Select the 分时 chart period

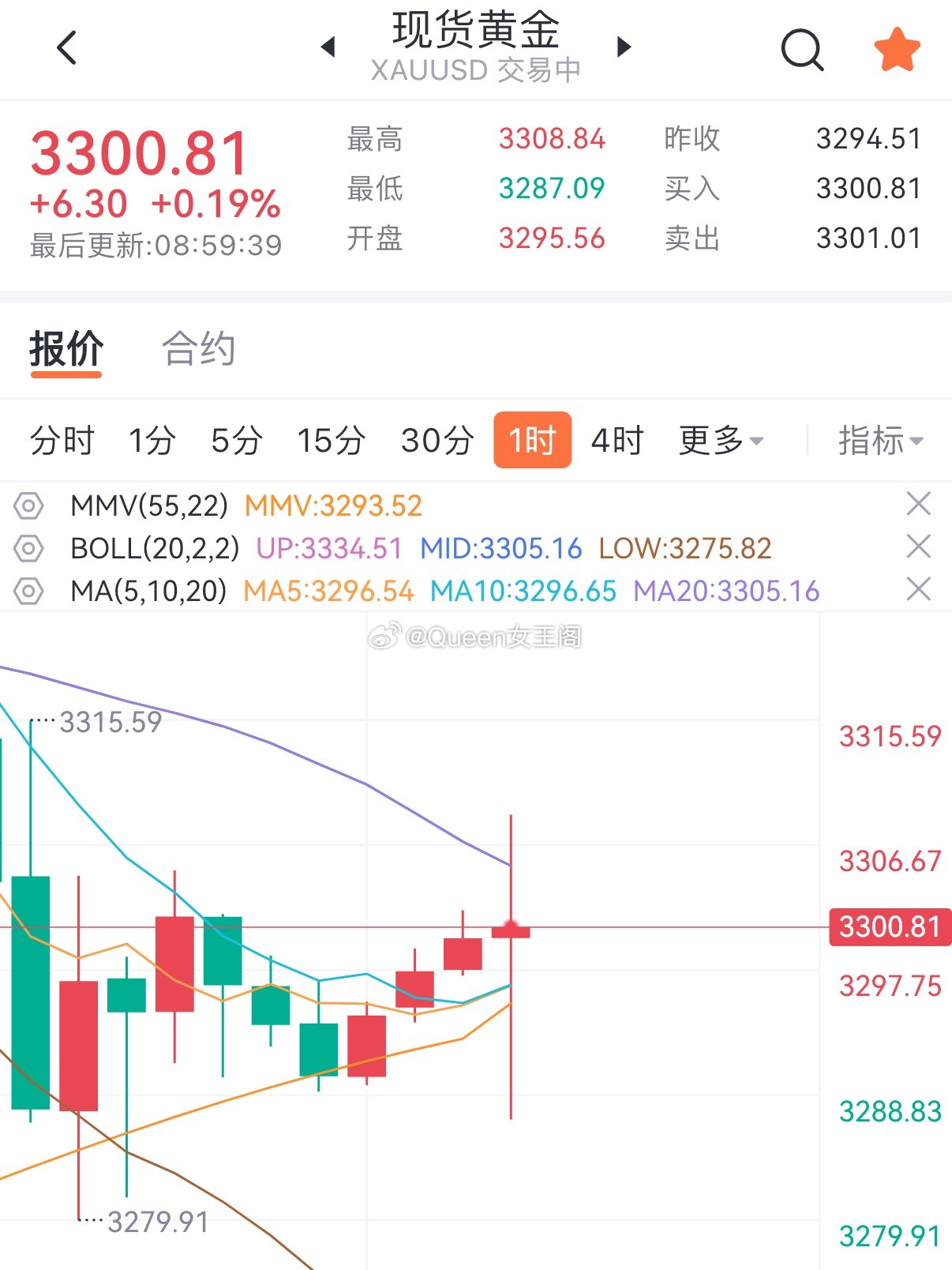[62, 441]
